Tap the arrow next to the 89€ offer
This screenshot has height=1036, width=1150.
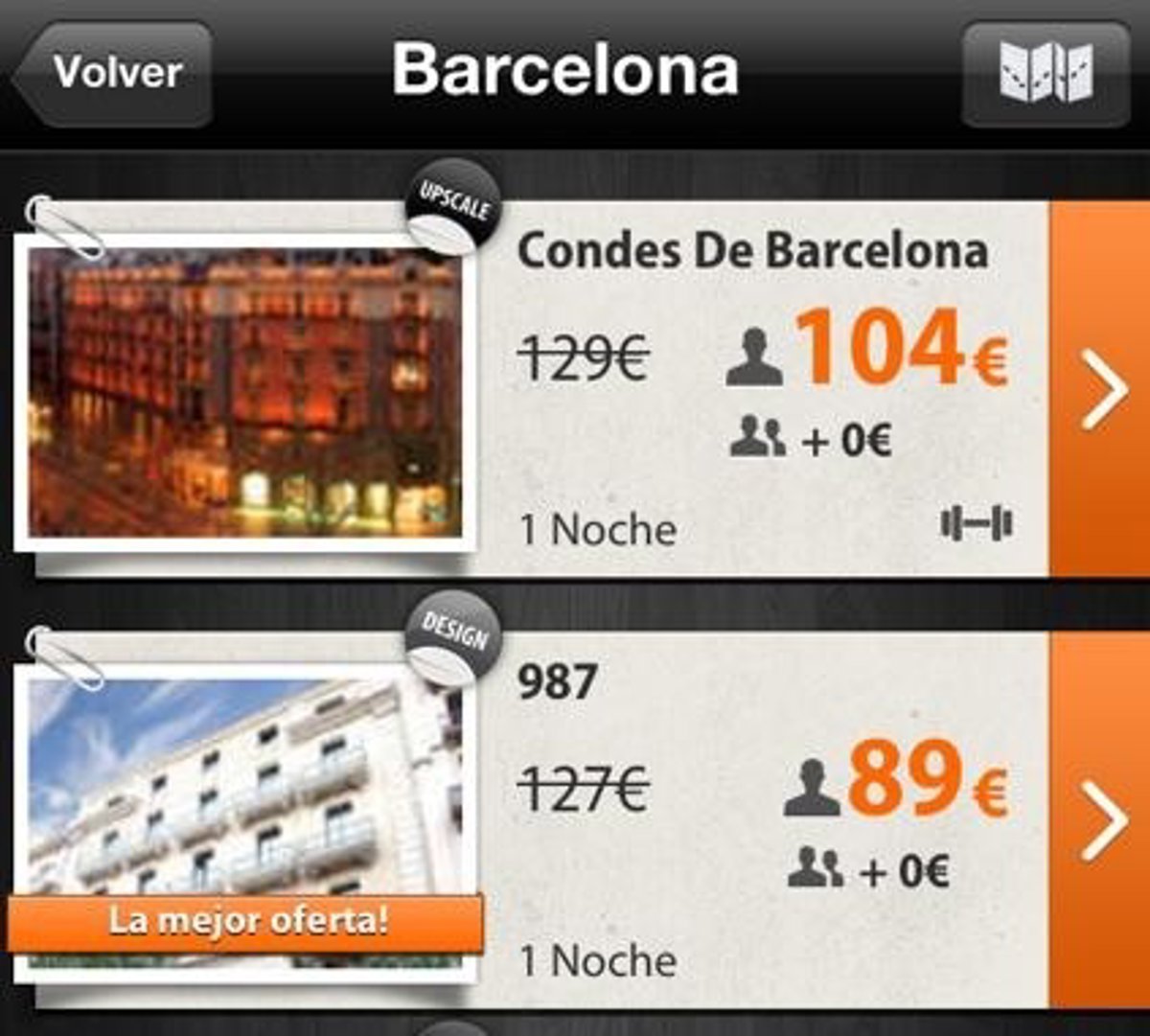(x=1101, y=820)
